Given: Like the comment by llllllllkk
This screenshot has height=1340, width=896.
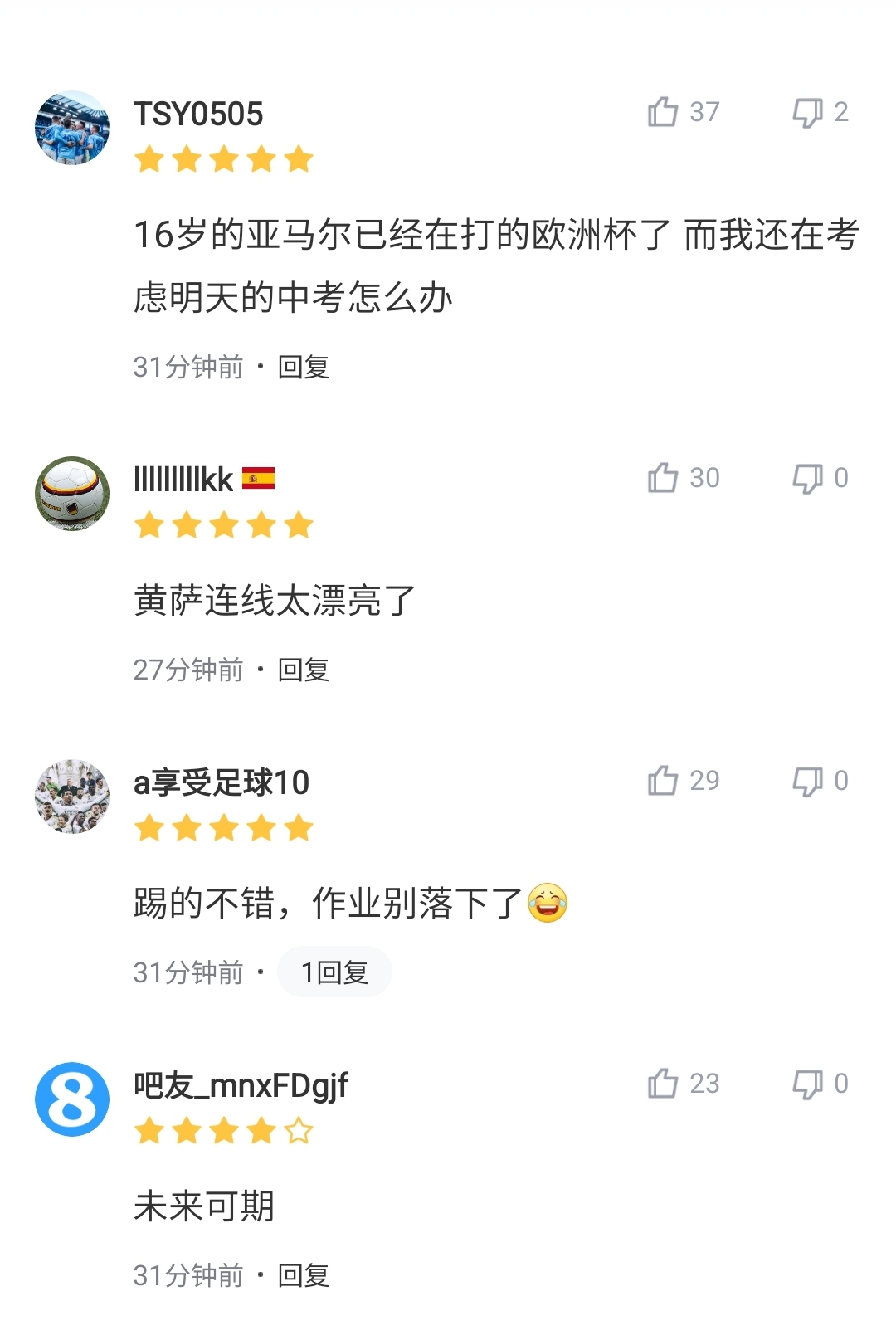Looking at the screenshot, I should coord(663,478).
